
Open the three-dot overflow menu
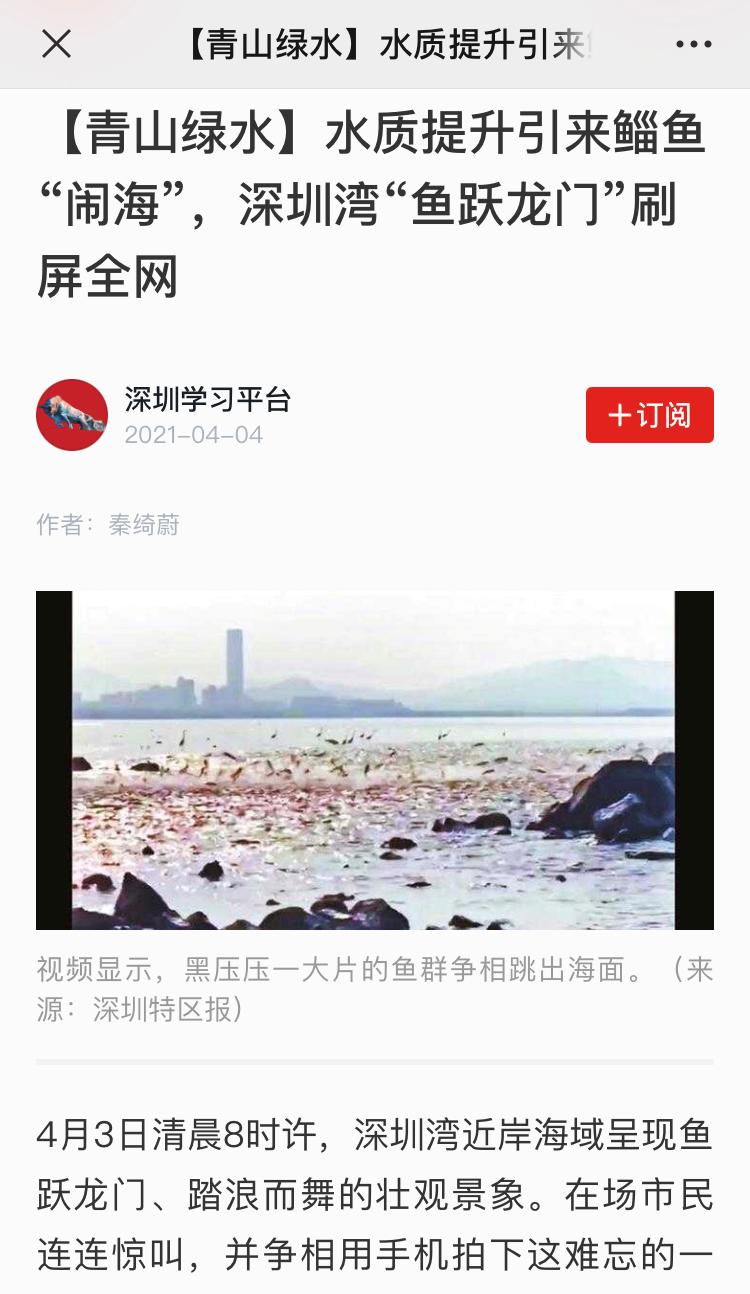(x=693, y=44)
